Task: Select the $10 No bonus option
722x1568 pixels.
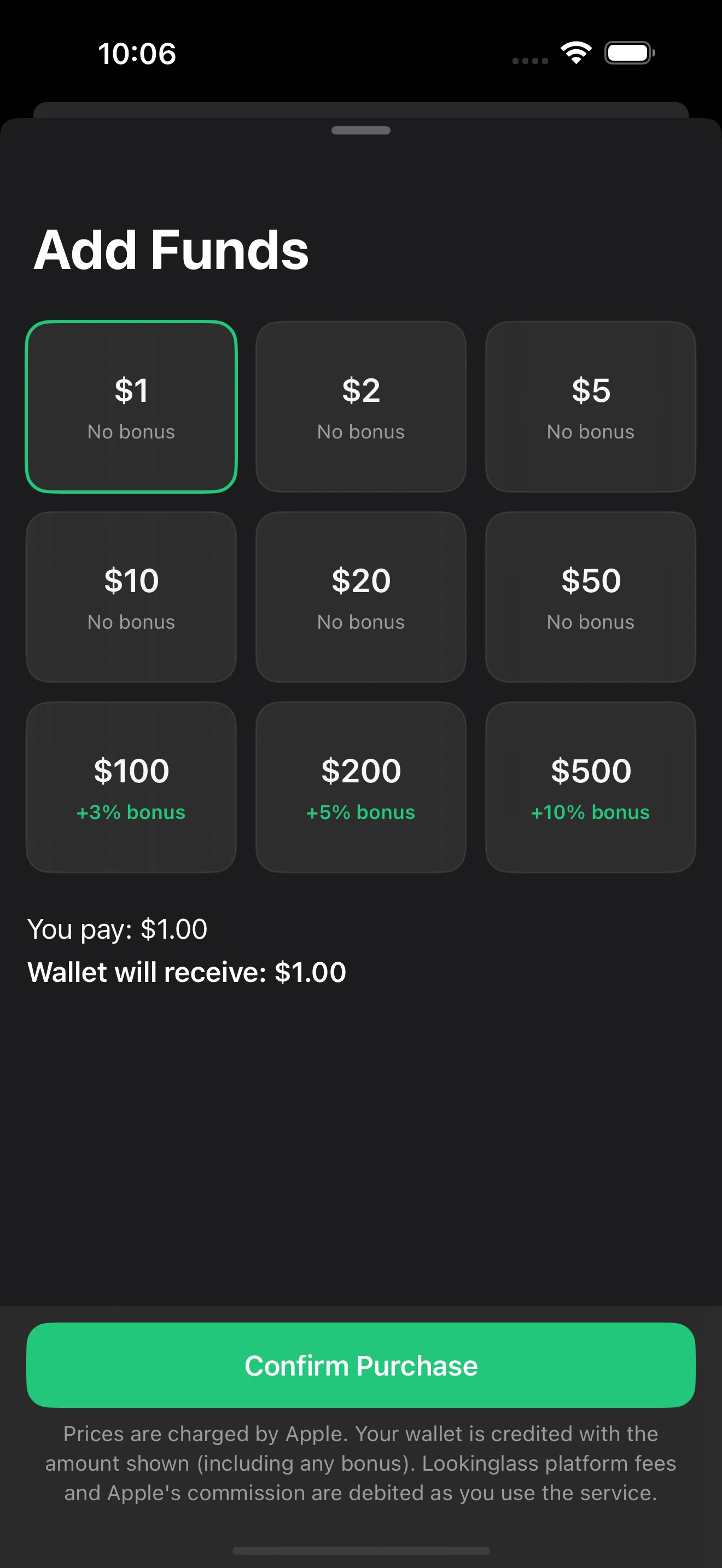Action: (131, 596)
